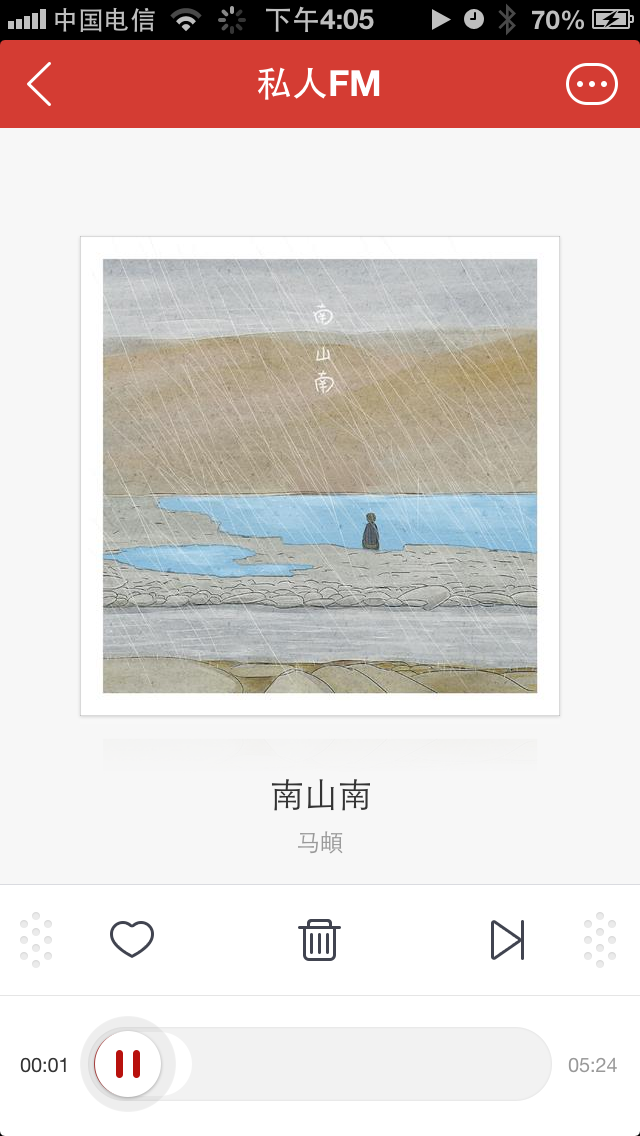Pause the playing song

click(x=128, y=1064)
